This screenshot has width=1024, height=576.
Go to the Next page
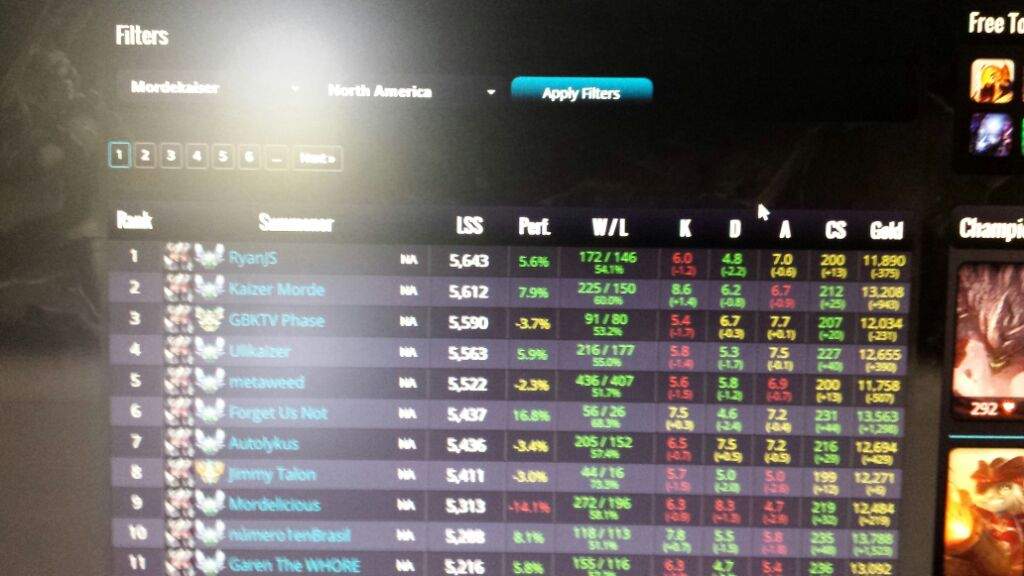tap(318, 157)
